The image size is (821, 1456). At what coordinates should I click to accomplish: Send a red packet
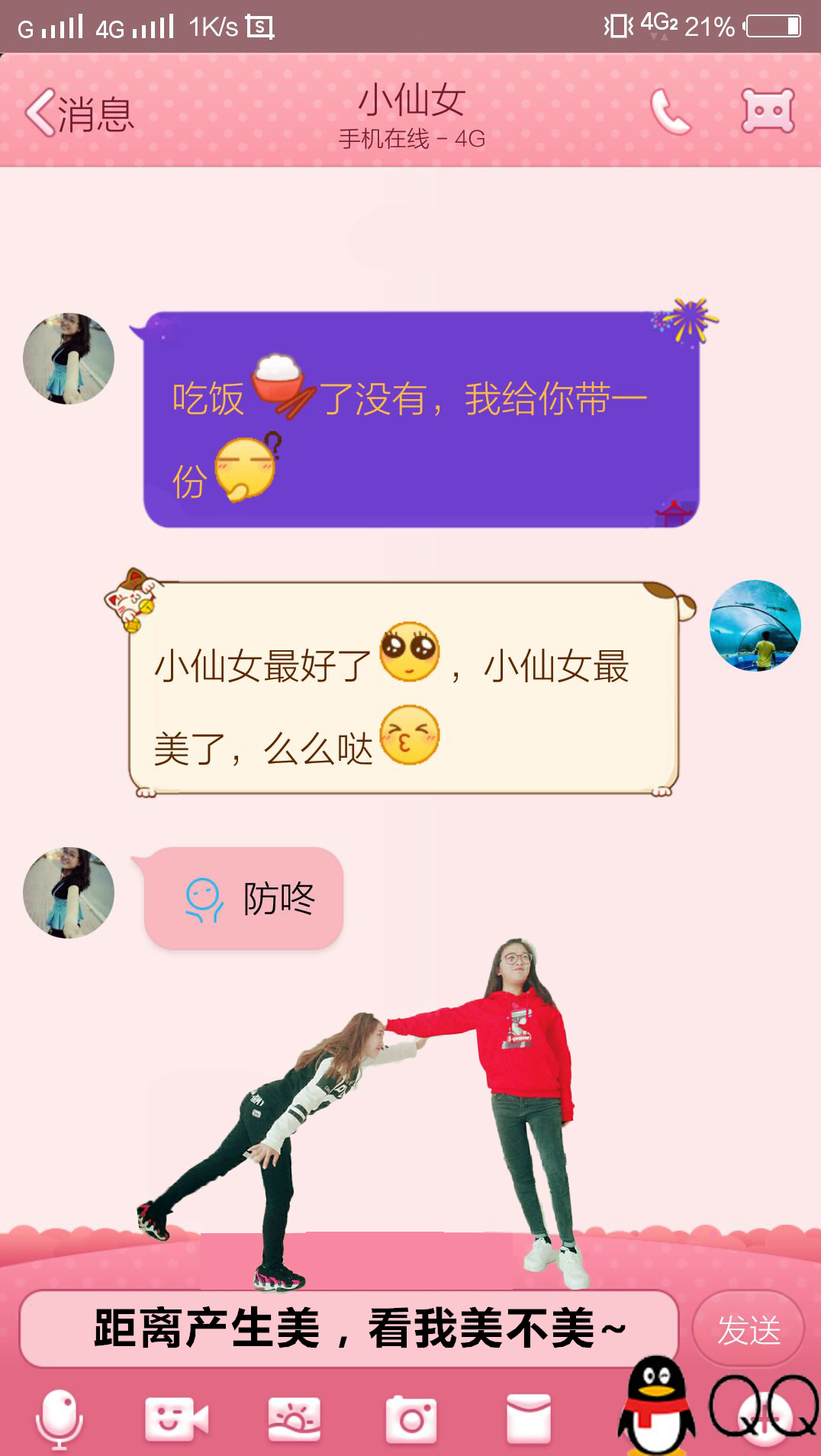529,1419
